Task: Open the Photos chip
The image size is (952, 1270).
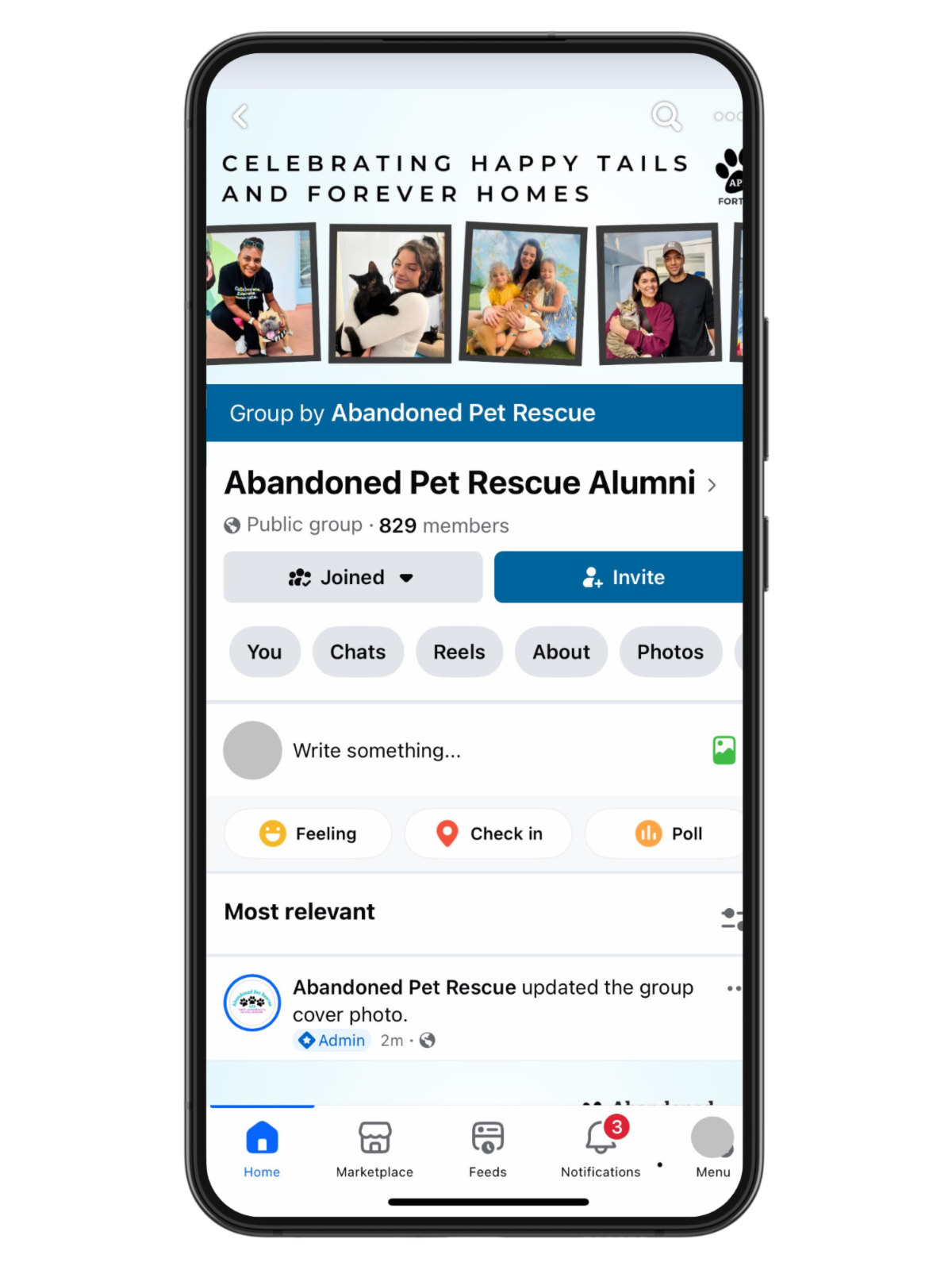Action: pyautogui.click(x=670, y=652)
